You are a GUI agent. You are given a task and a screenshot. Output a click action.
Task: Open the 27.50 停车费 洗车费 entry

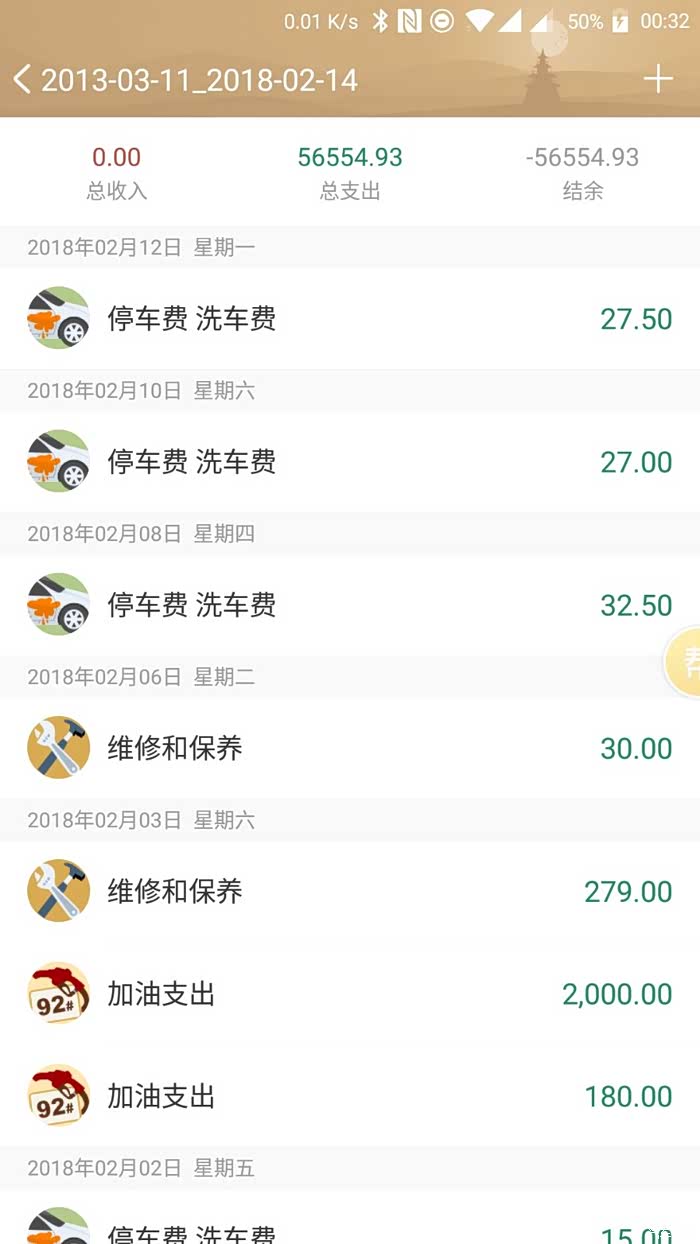[350, 319]
